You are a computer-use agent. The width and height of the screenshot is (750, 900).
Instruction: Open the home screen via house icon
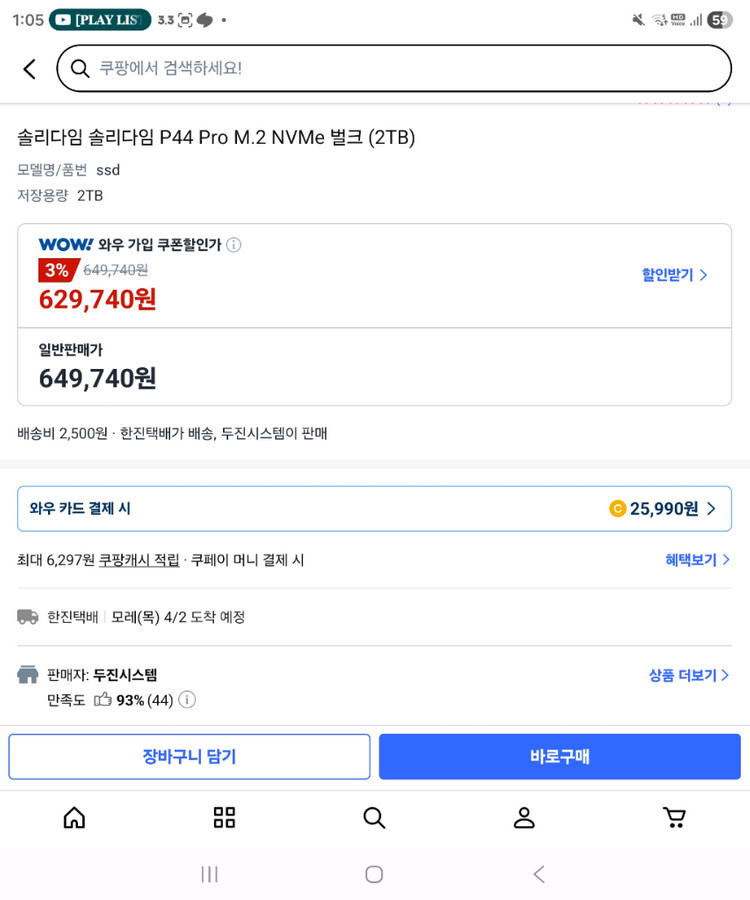coord(74,817)
